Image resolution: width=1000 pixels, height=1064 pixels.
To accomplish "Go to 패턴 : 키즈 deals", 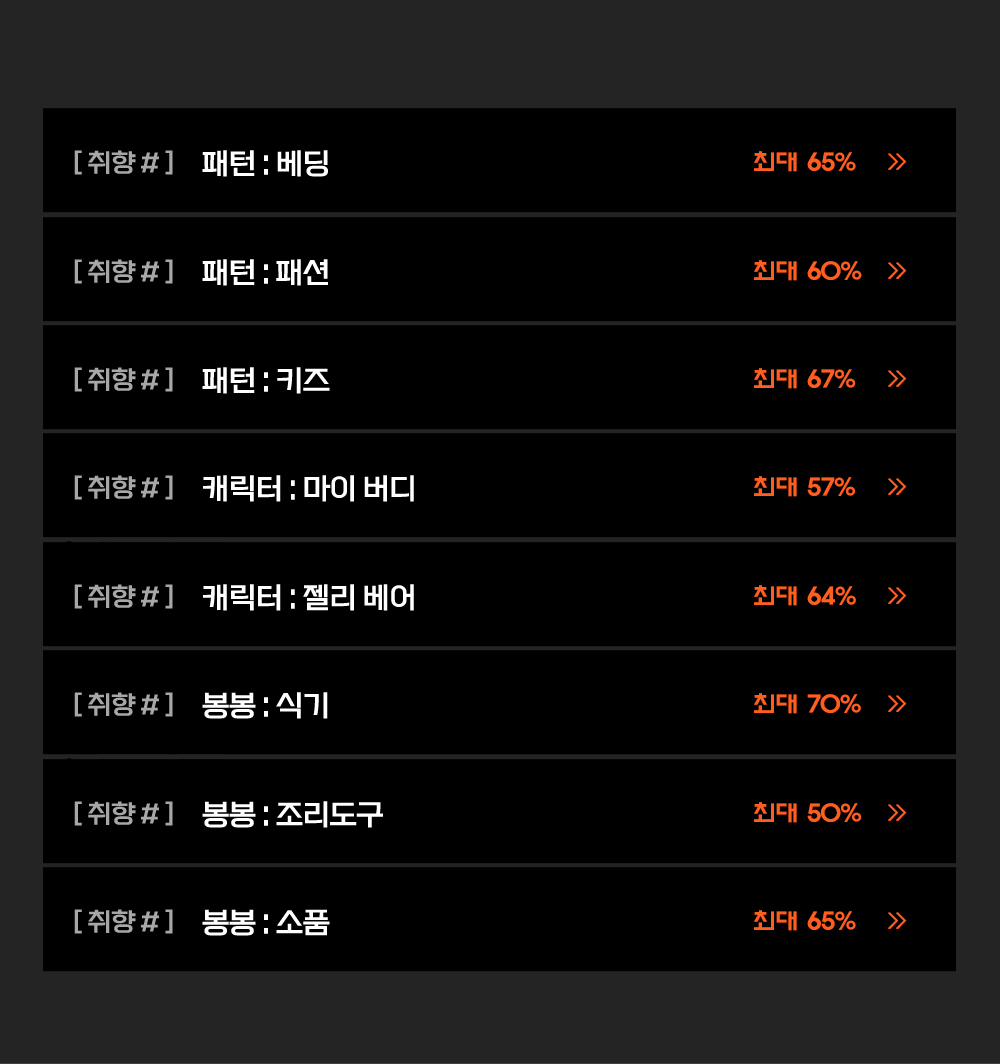I will [498, 378].
